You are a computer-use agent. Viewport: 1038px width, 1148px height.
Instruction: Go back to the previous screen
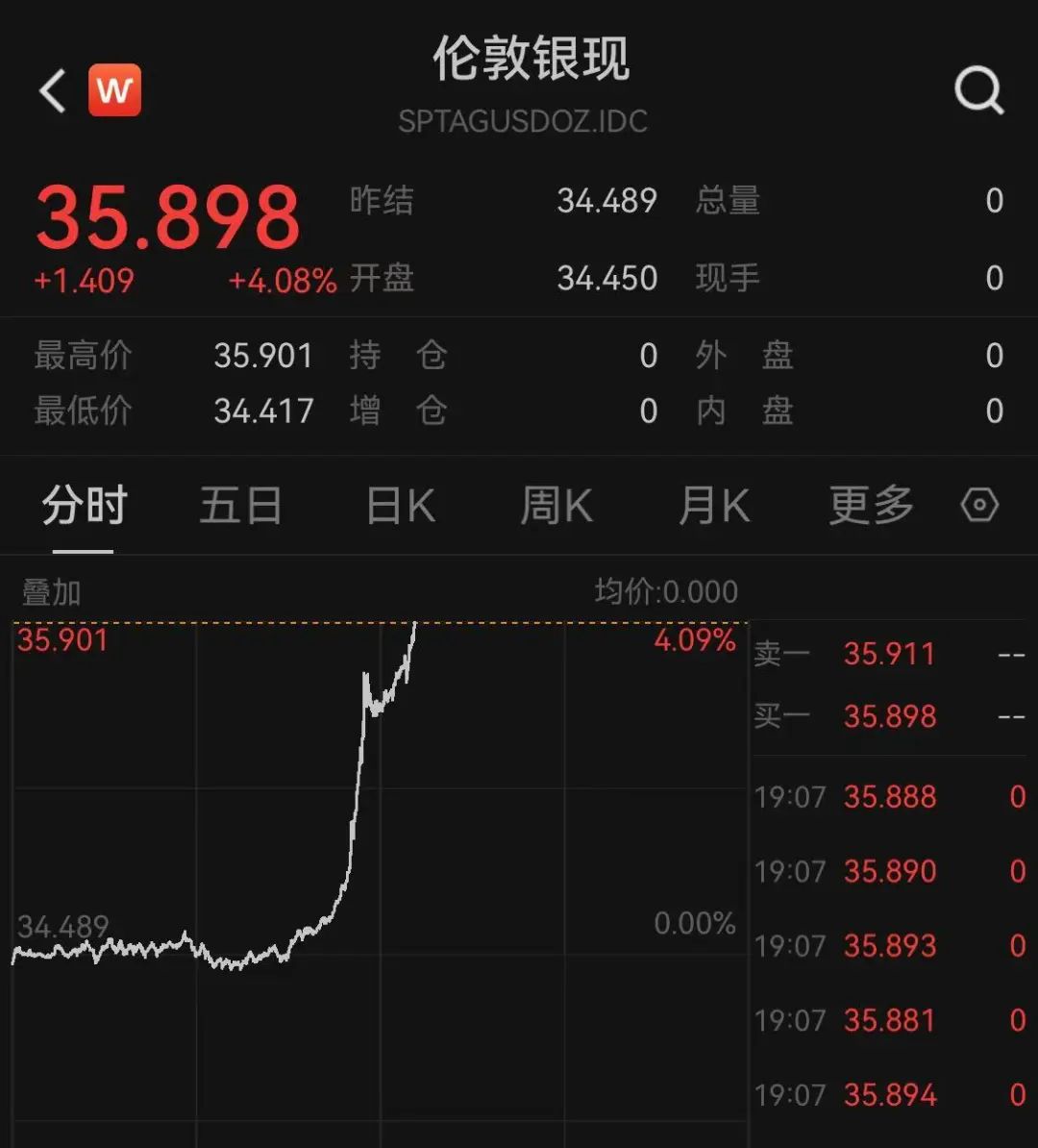(x=53, y=91)
